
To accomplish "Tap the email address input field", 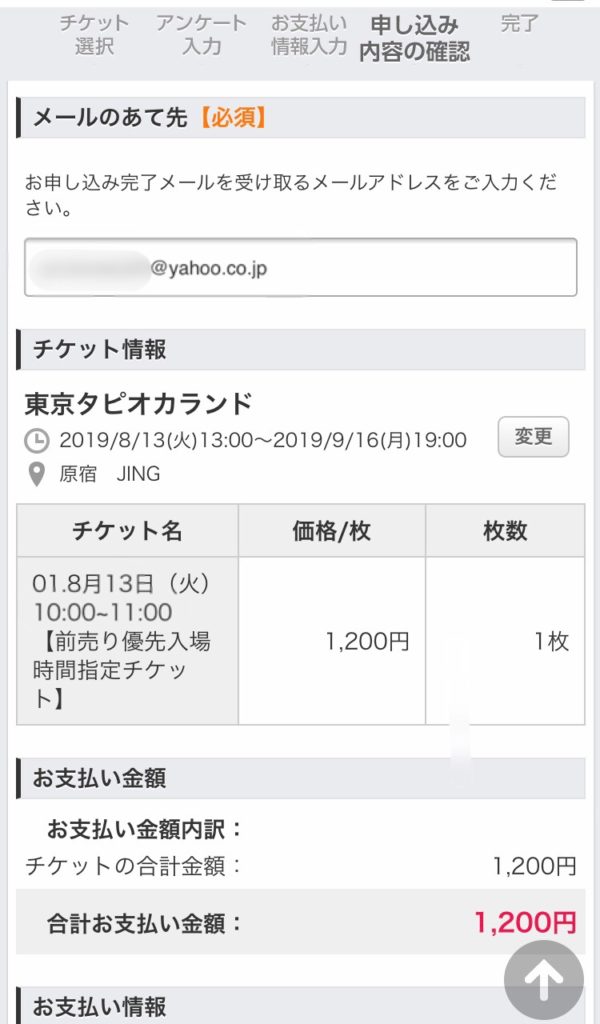I will click(x=300, y=268).
